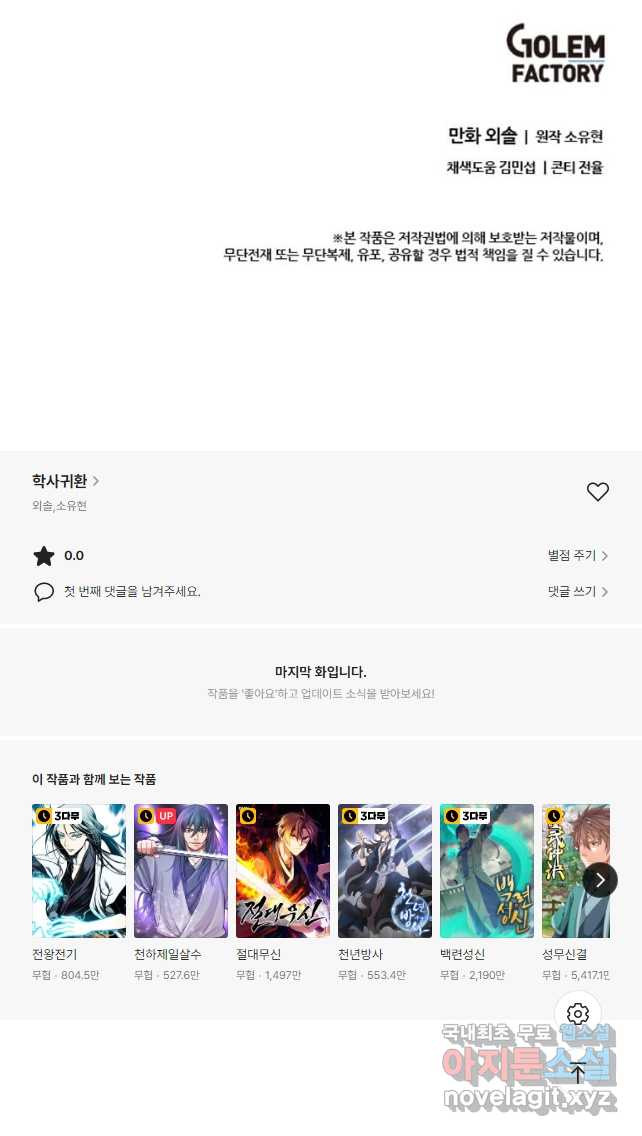Open viewer settings gear
Image resolution: width=642 pixels, height=1136 pixels.
click(x=578, y=1014)
